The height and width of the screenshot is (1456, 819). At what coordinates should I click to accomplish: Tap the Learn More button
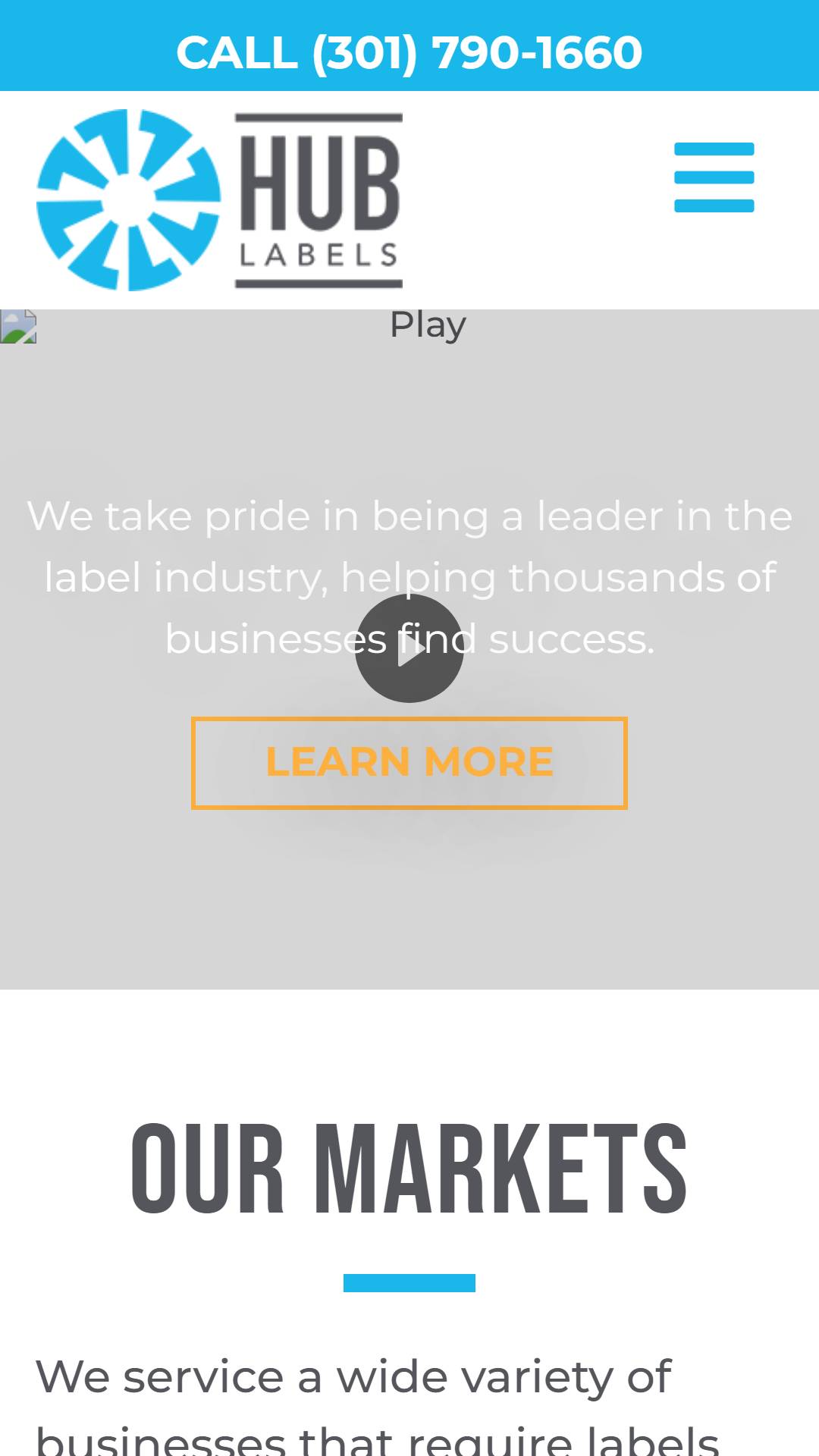[x=409, y=763]
